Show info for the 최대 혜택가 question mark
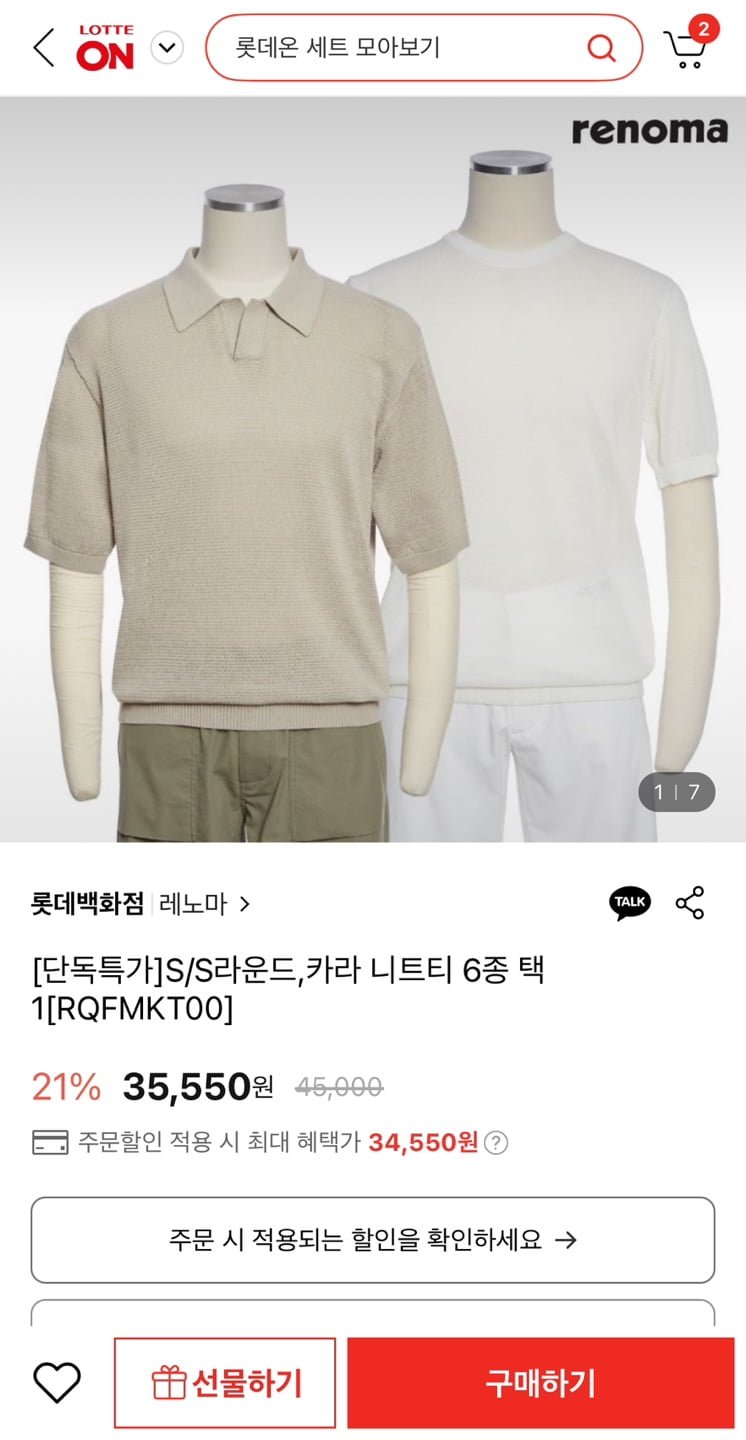This screenshot has height=1440, width=746. pos(496,1143)
